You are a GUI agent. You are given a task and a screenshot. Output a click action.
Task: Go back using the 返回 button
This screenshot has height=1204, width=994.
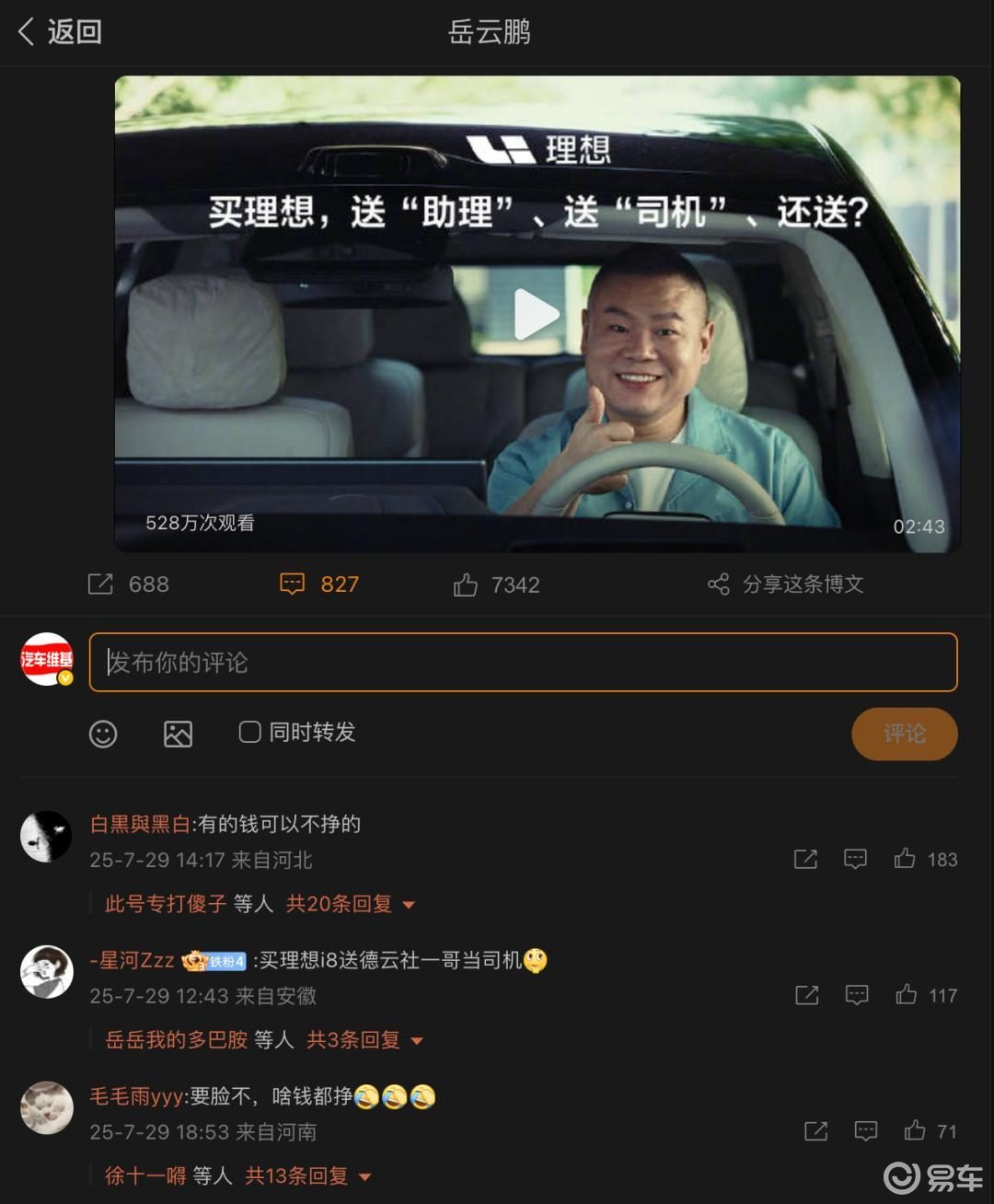coord(60,32)
